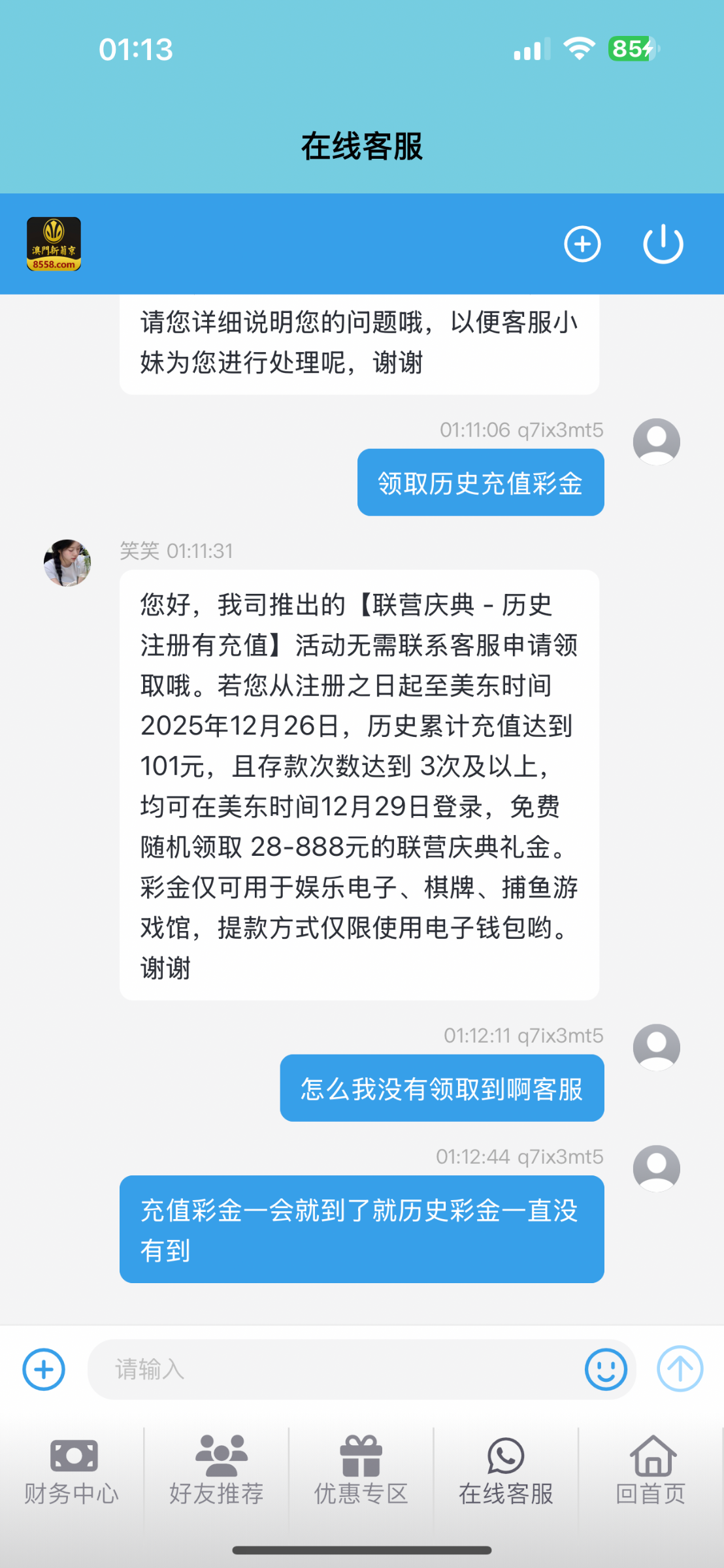Open the attachment plus beside the input
The width and height of the screenshot is (724, 1568).
[x=44, y=1369]
